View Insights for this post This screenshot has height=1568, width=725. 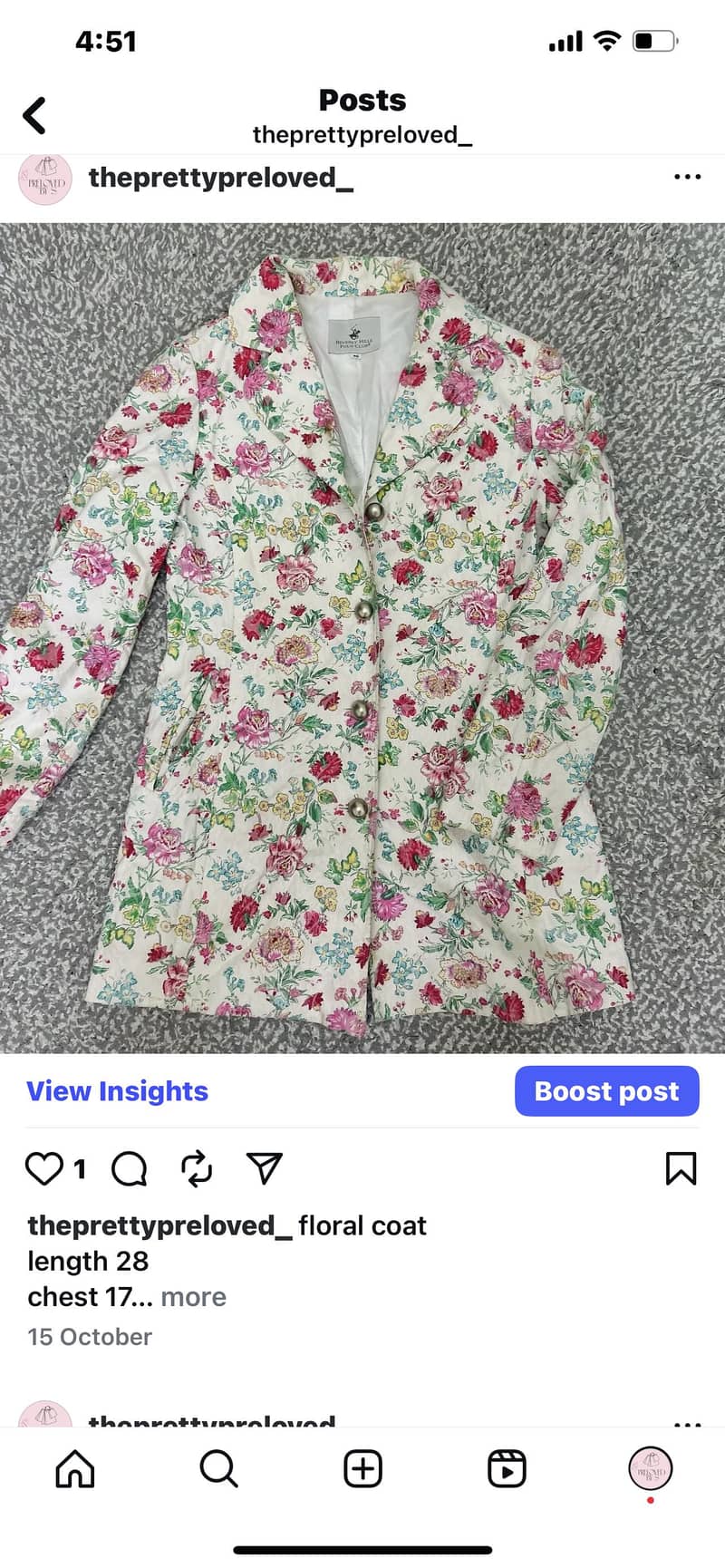(x=117, y=1091)
